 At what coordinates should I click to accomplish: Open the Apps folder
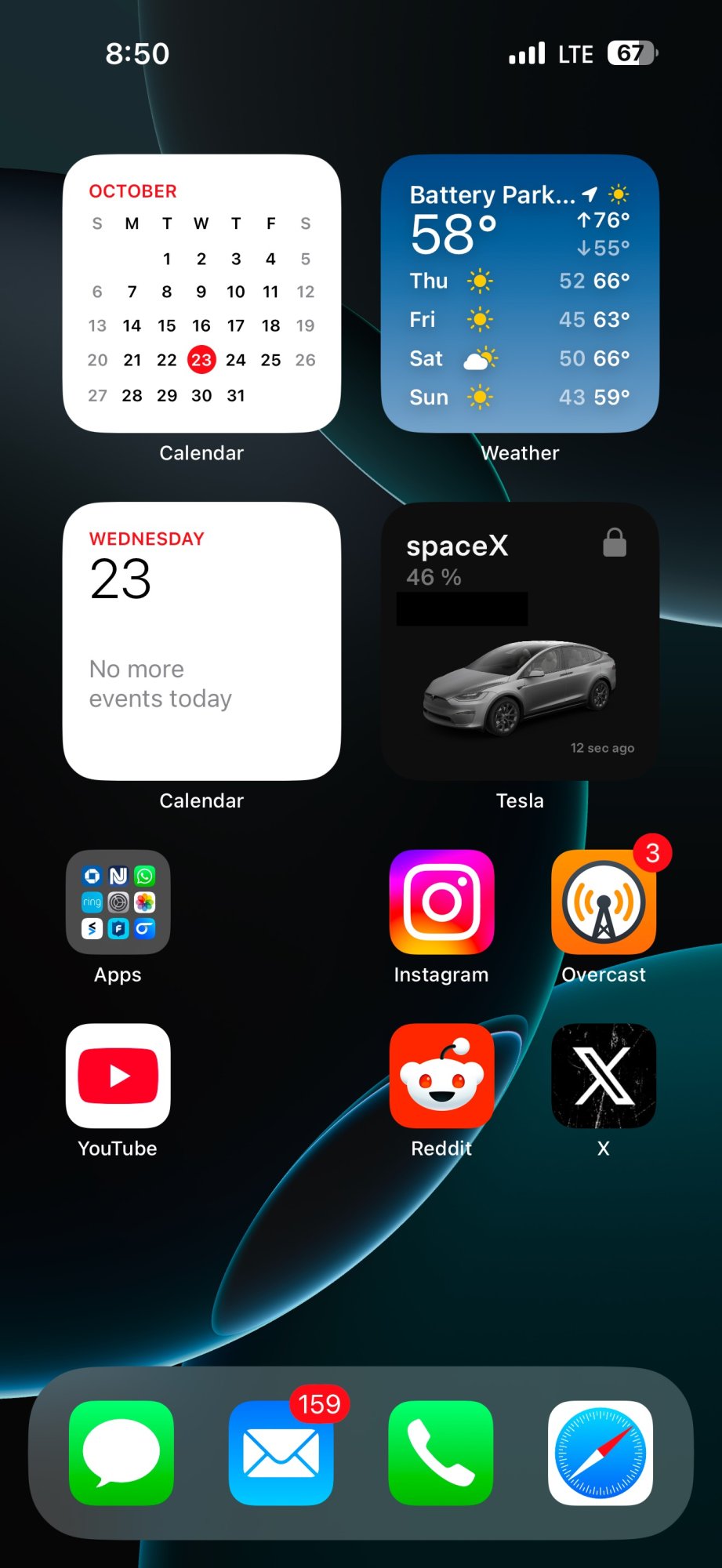pyautogui.click(x=118, y=902)
